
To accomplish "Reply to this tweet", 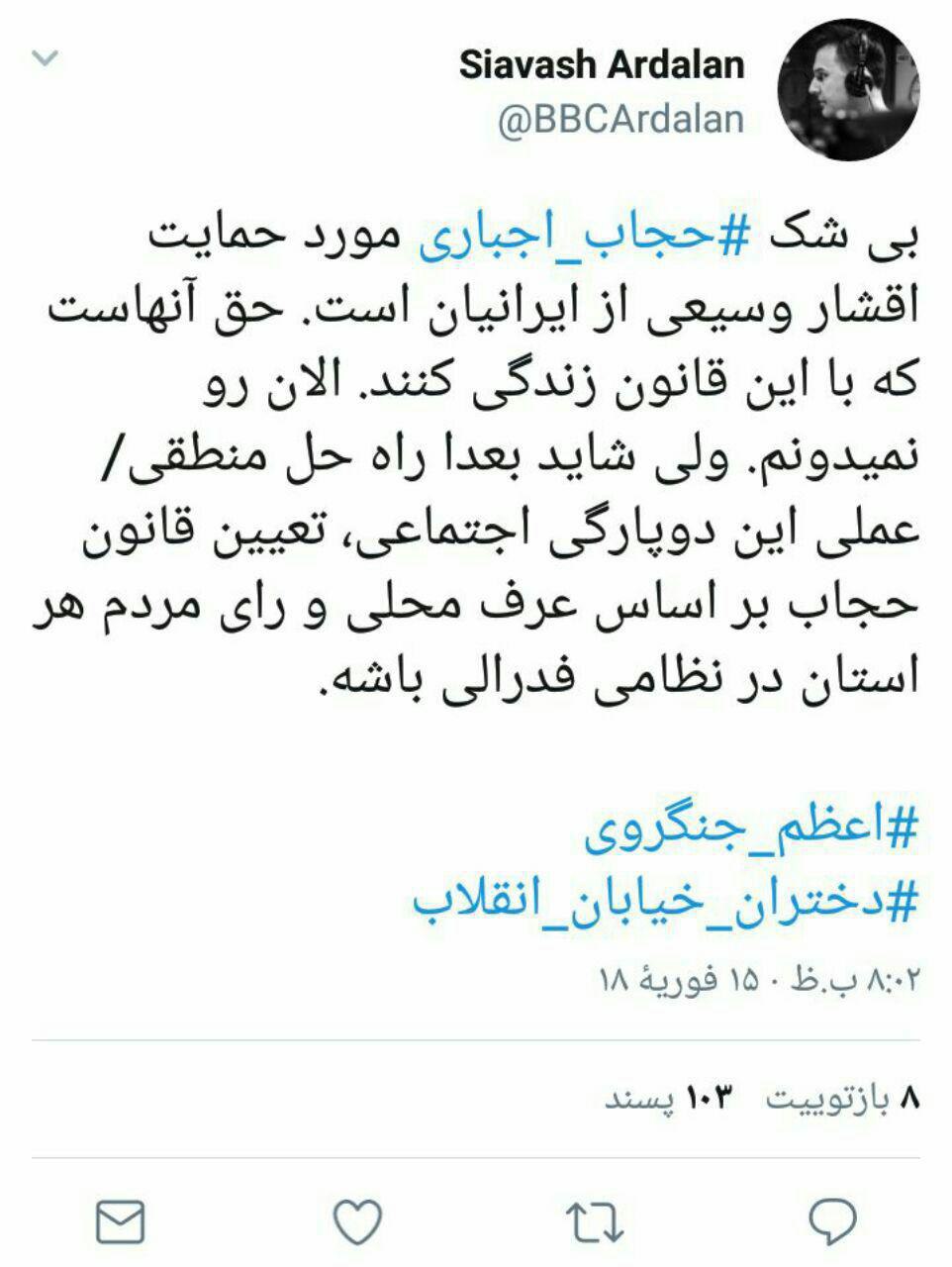I will point(832,1221).
